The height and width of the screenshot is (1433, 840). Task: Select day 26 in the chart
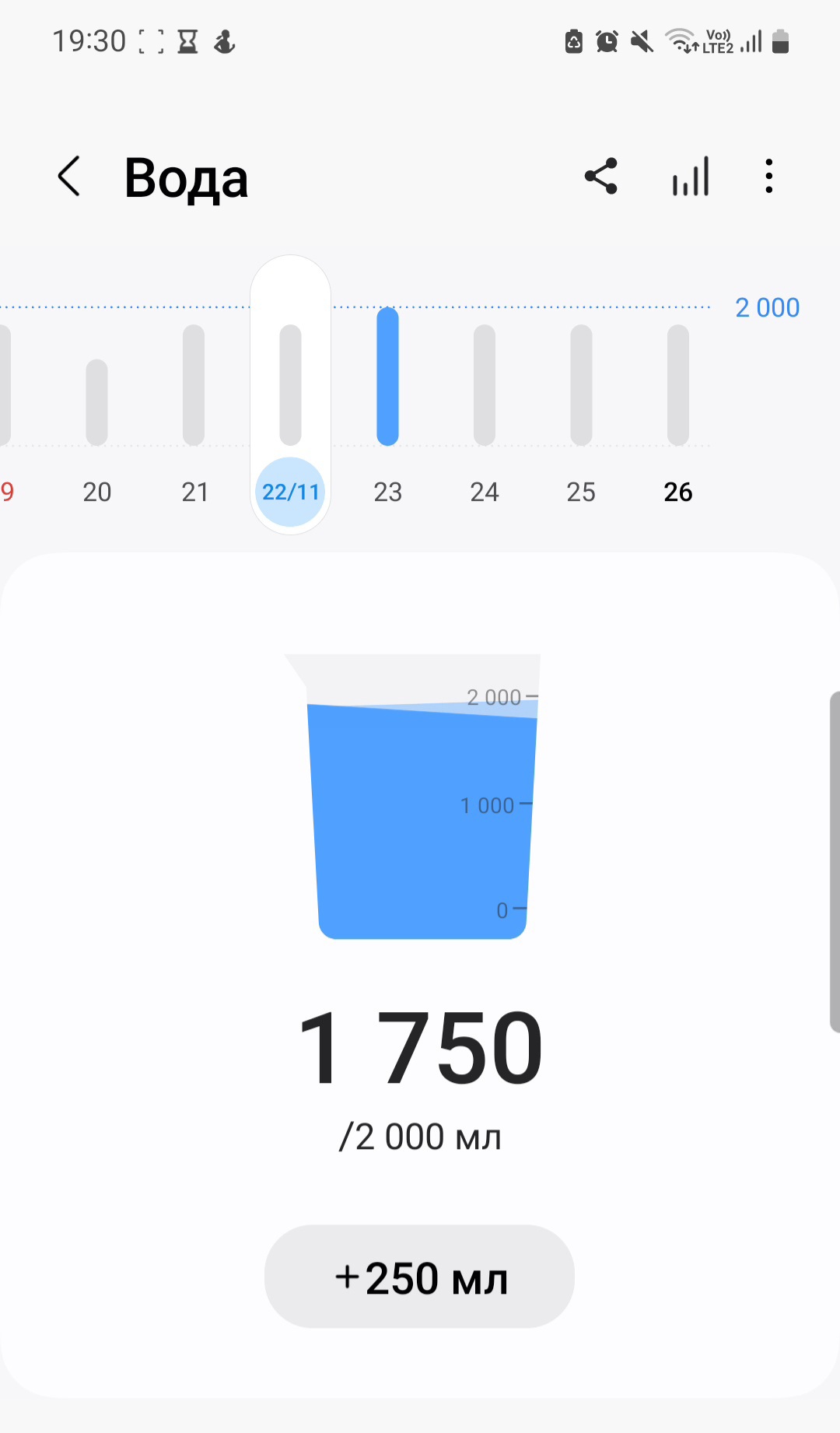tap(678, 492)
